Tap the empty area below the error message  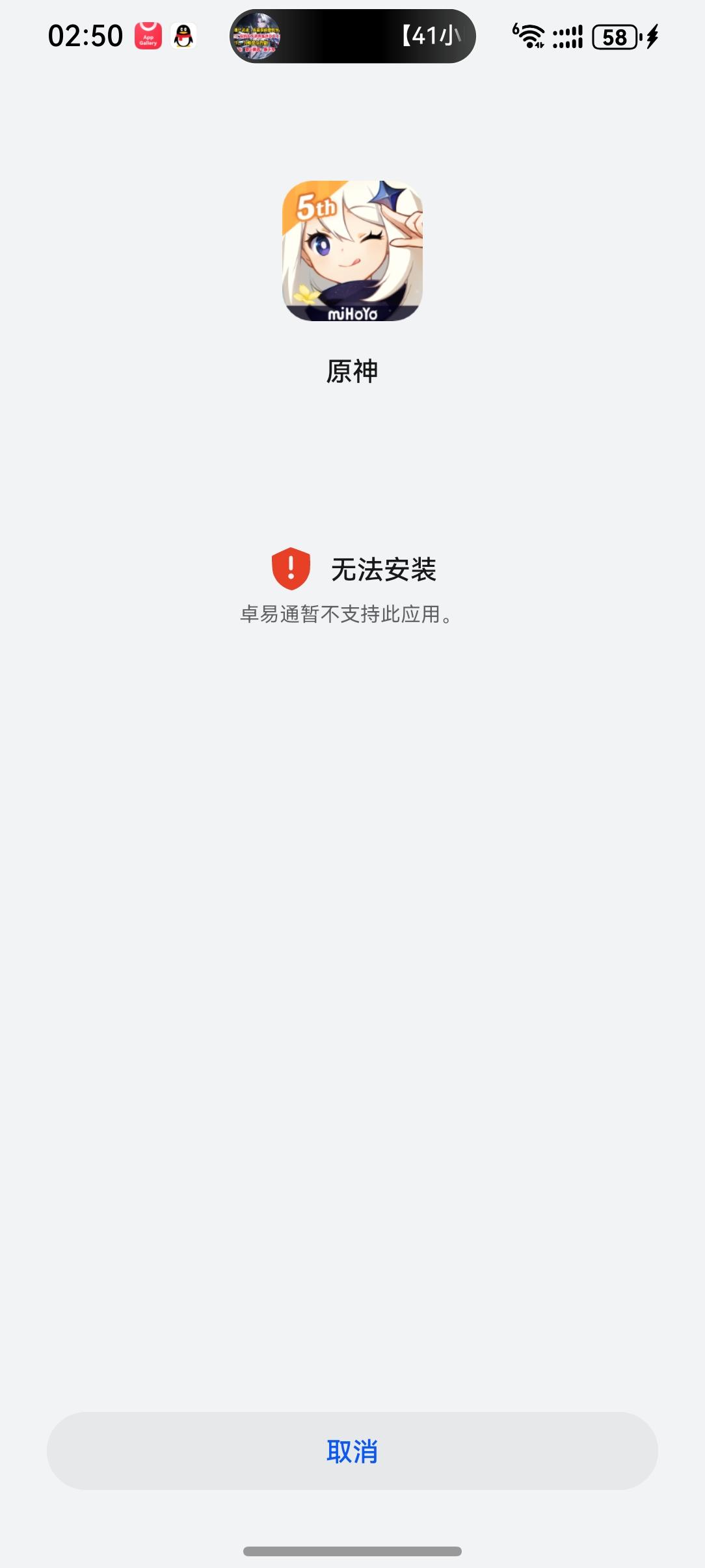pyautogui.click(x=352, y=975)
